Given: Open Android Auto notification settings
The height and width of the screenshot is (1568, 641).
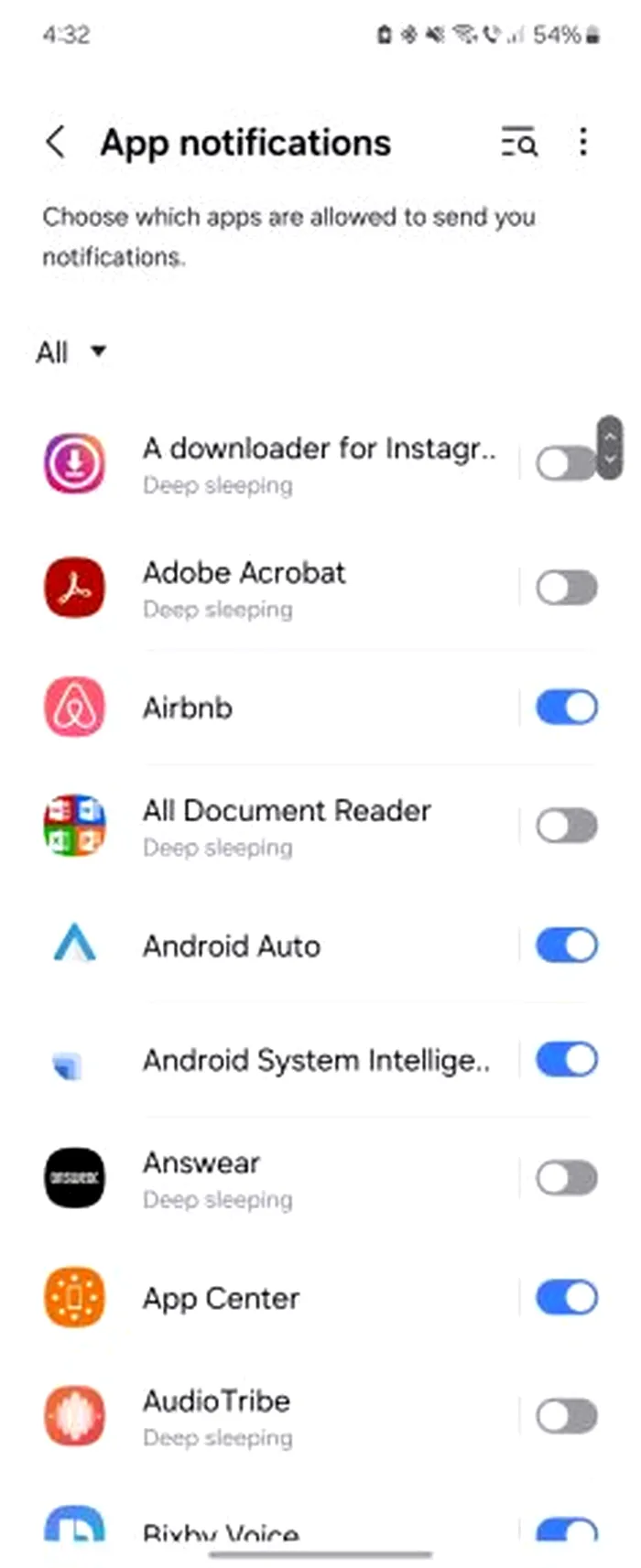Looking at the screenshot, I should click(275, 946).
